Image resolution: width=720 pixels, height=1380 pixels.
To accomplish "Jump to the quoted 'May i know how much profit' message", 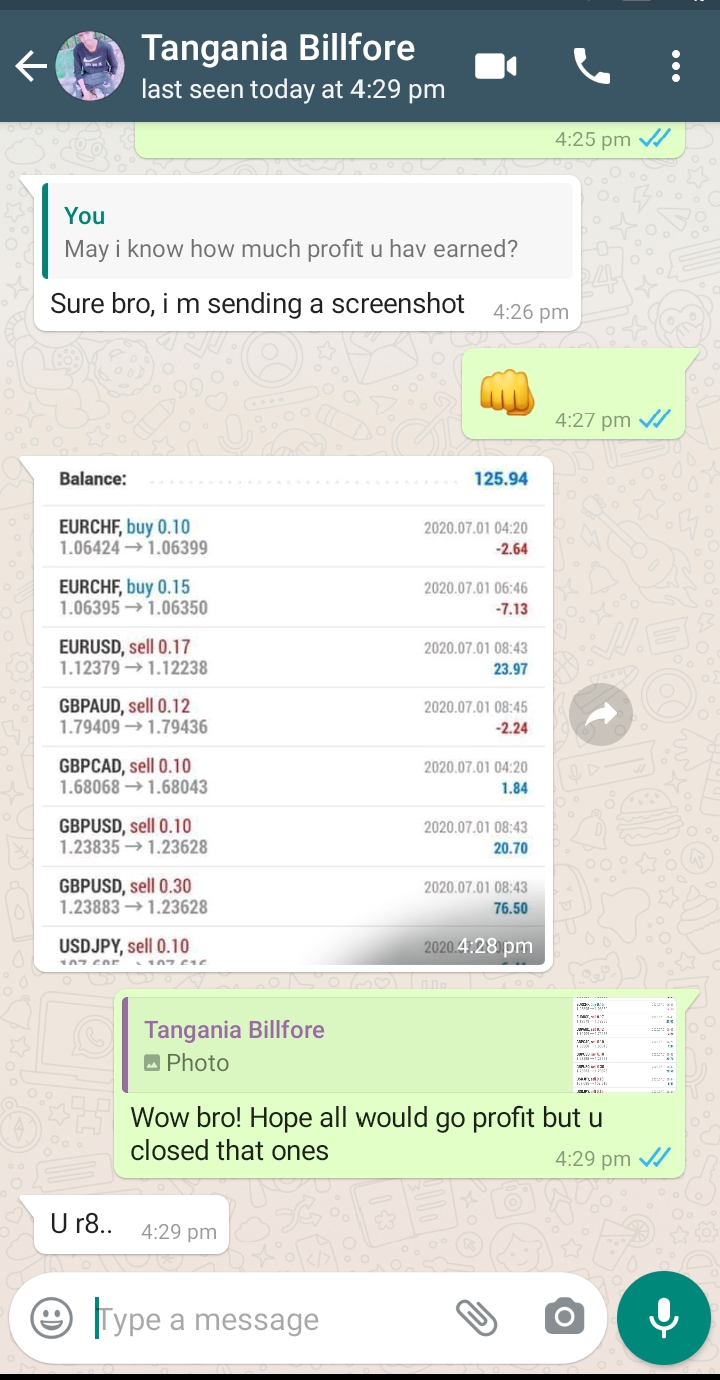I will click(308, 231).
